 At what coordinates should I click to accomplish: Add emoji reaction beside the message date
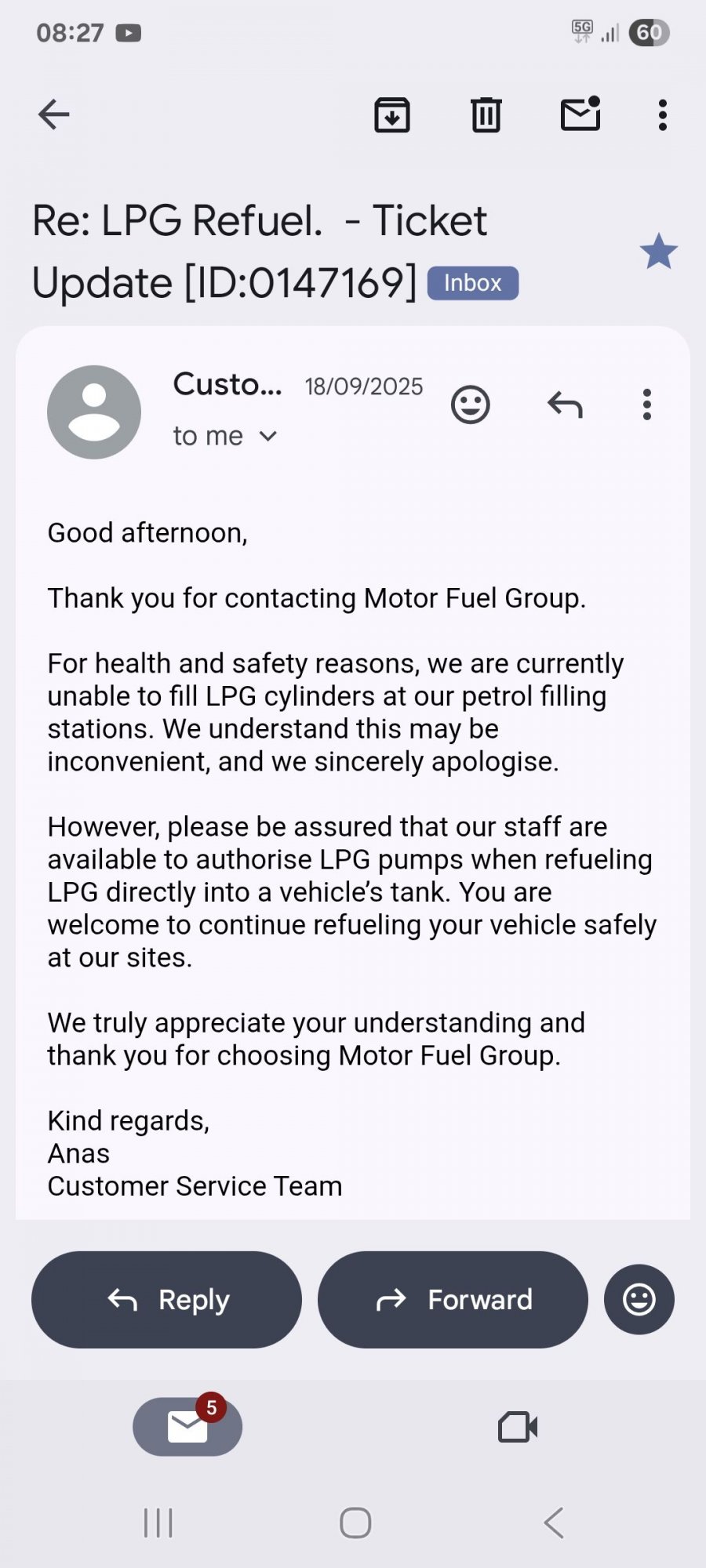point(471,405)
